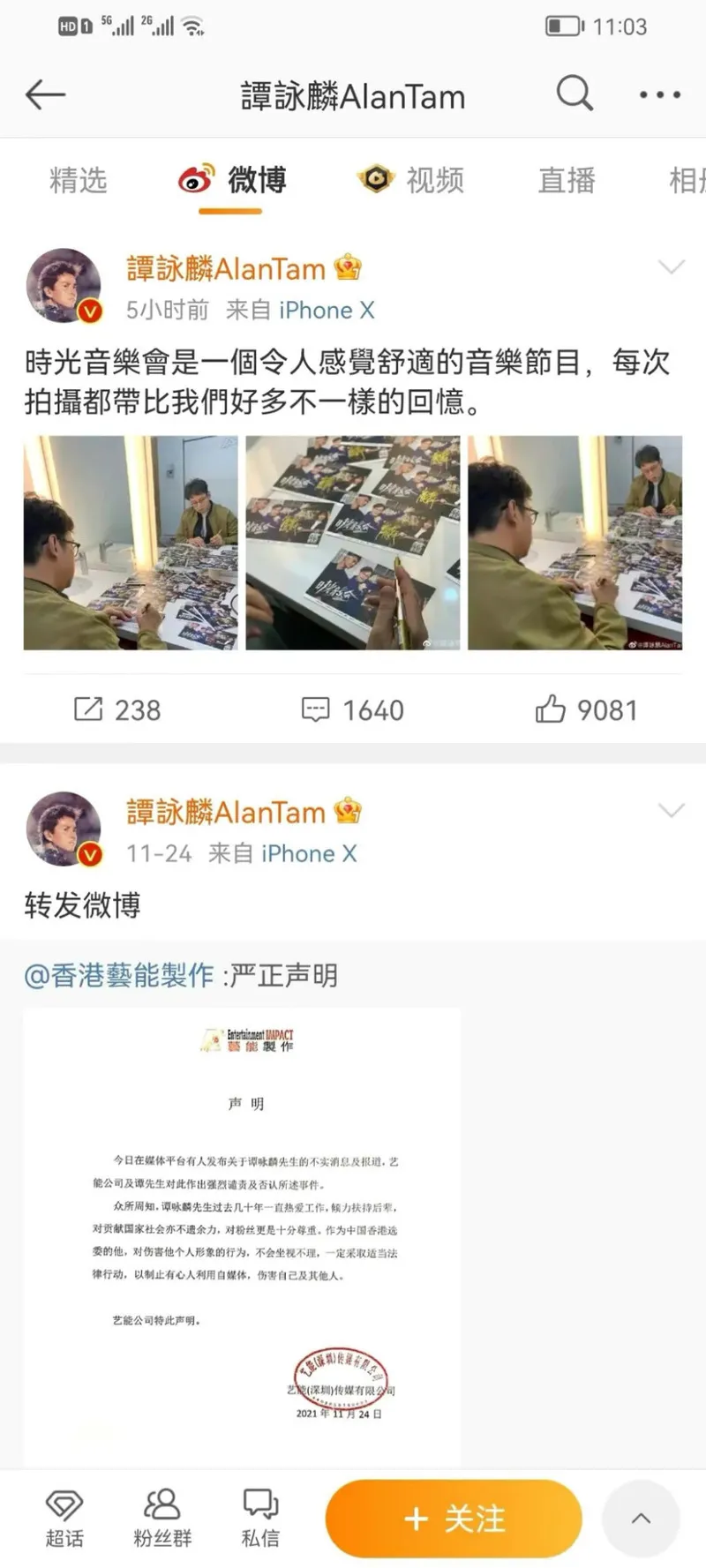The width and height of the screenshot is (706, 1568).
Task: Open comments showing 1640
Action: click(353, 709)
